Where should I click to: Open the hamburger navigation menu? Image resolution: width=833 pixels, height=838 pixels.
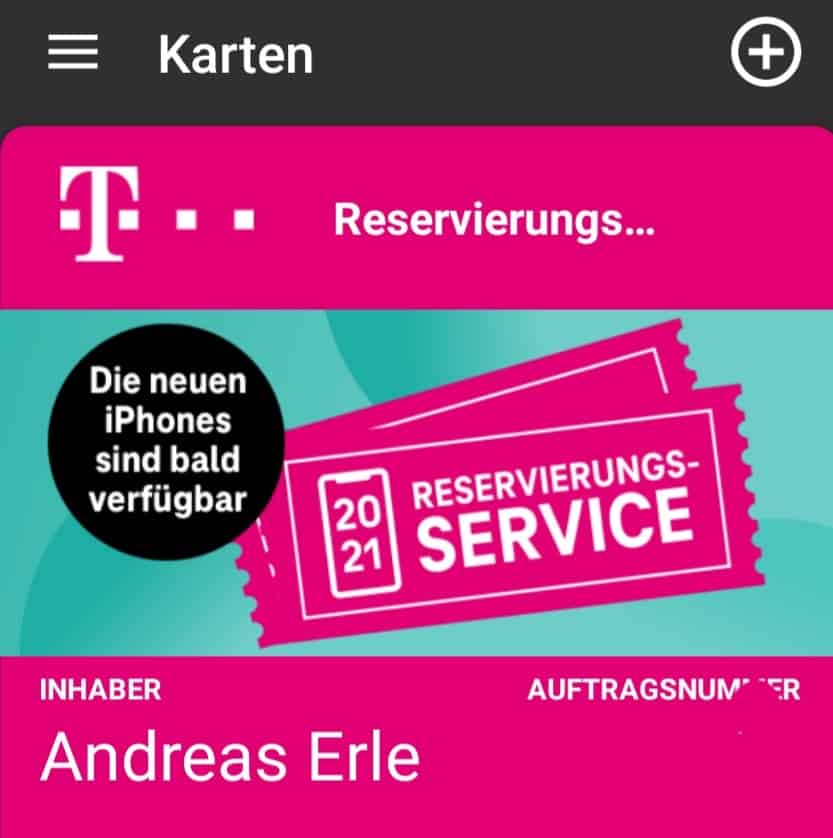[73, 54]
